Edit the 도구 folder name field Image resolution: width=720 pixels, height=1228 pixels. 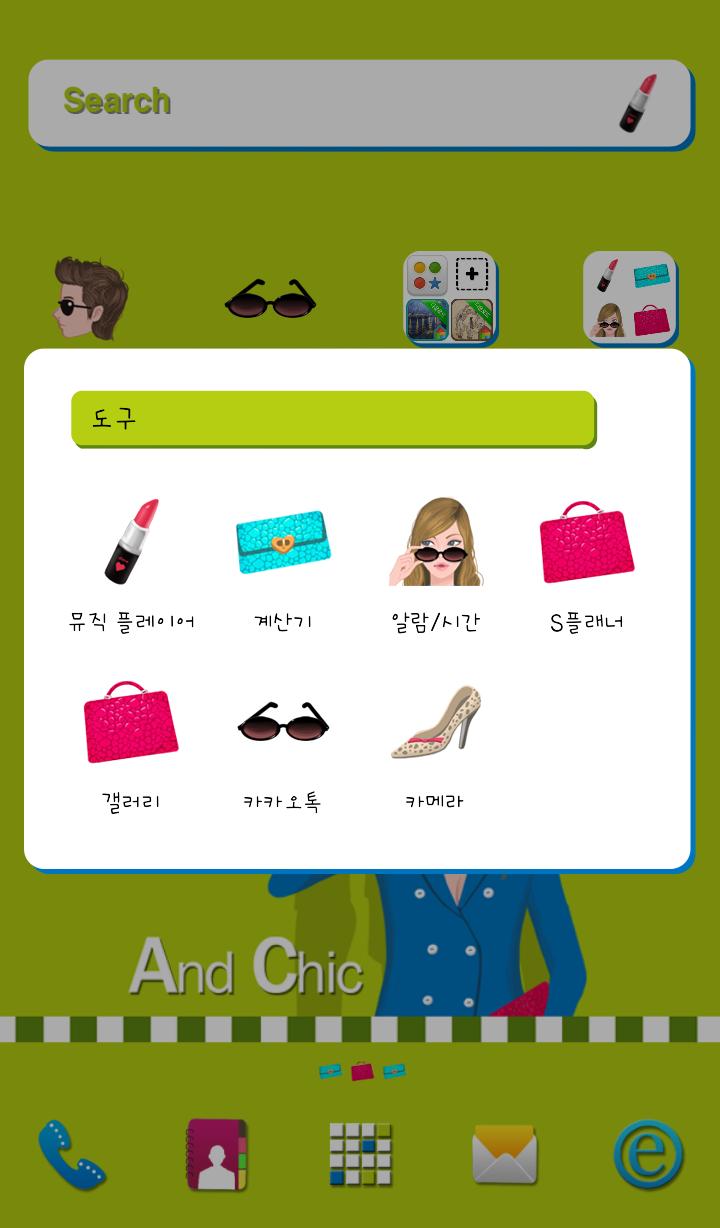pos(333,418)
